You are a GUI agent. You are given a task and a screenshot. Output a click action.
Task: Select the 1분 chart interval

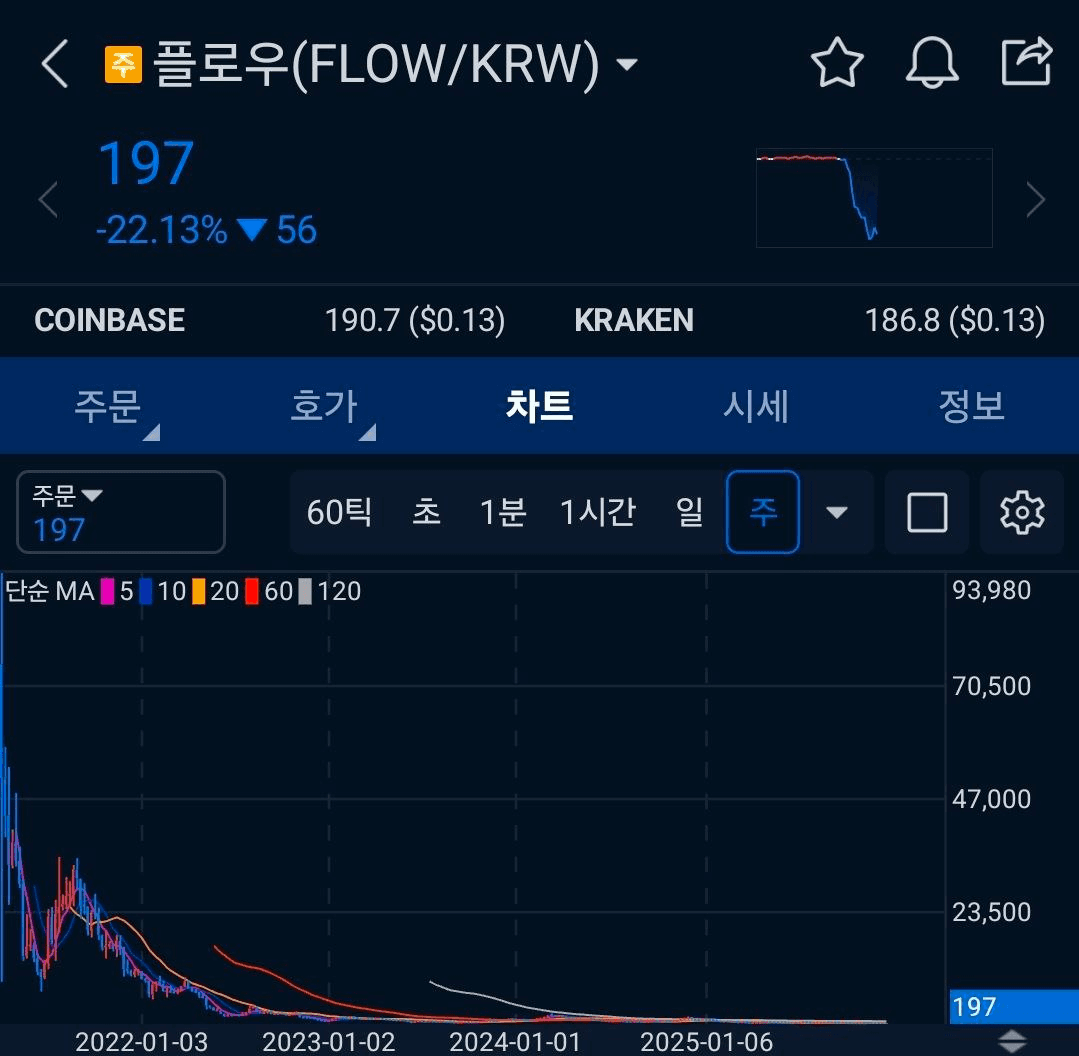click(x=502, y=512)
